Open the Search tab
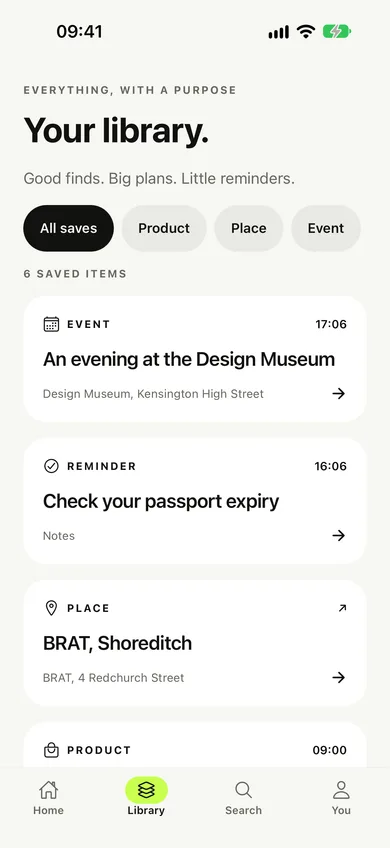Image resolution: width=390 pixels, height=848 pixels. coord(243,798)
